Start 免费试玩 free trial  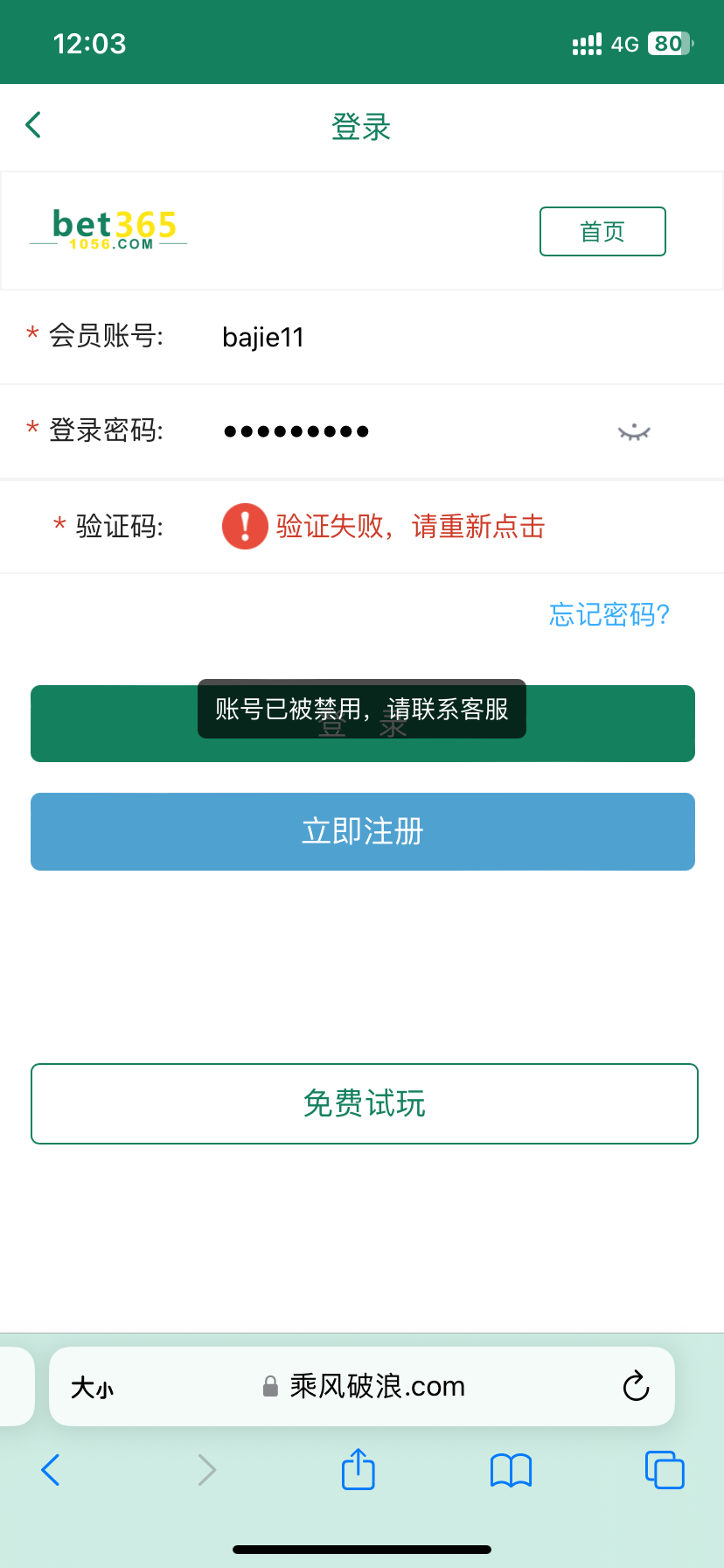(x=362, y=1103)
